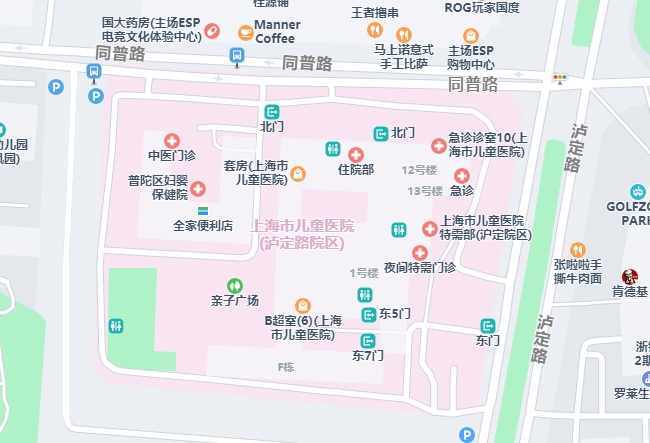Select the 亲子广场 marker
650x443 pixels.
pyautogui.click(x=235, y=285)
